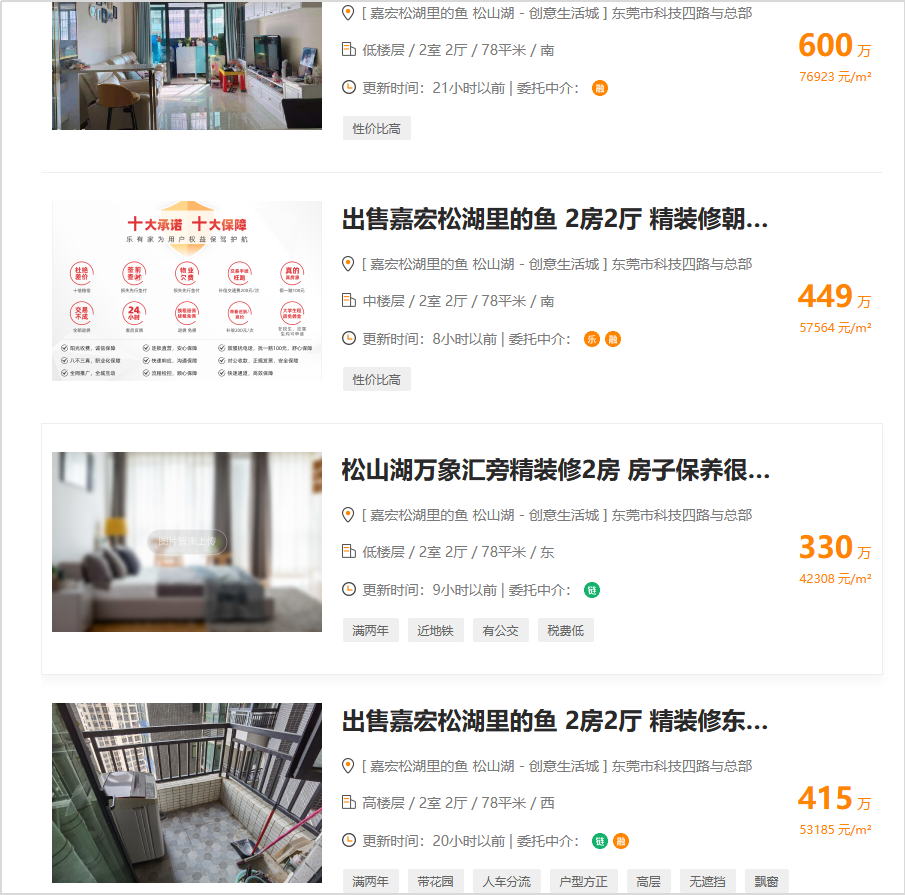
Task: Open the 449万 listing titled 出售嘉宏松湖里的鱼 精装修朝
Action: (x=555, y=219)
